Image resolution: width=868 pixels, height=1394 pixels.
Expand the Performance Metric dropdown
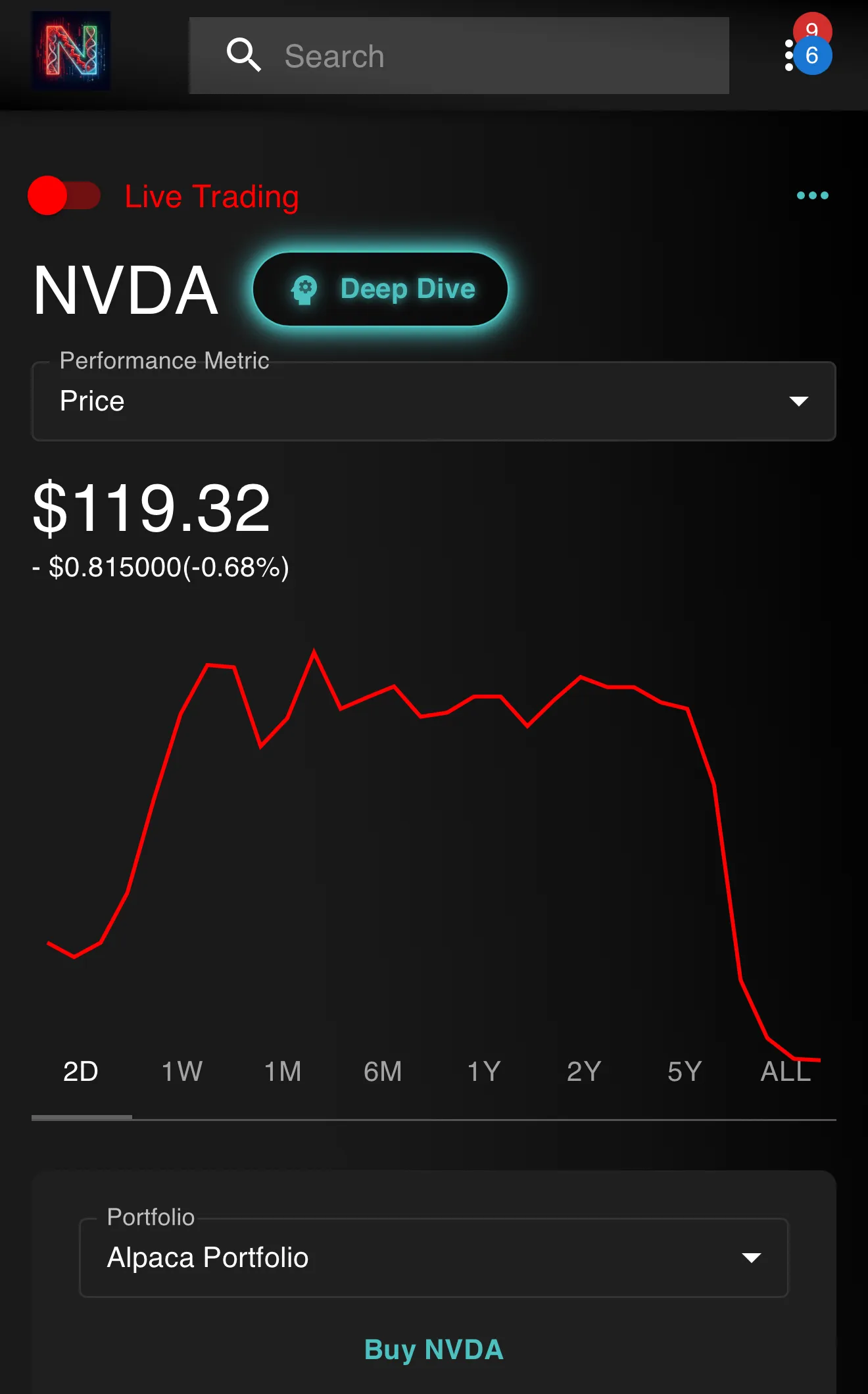tap(434, 401)
